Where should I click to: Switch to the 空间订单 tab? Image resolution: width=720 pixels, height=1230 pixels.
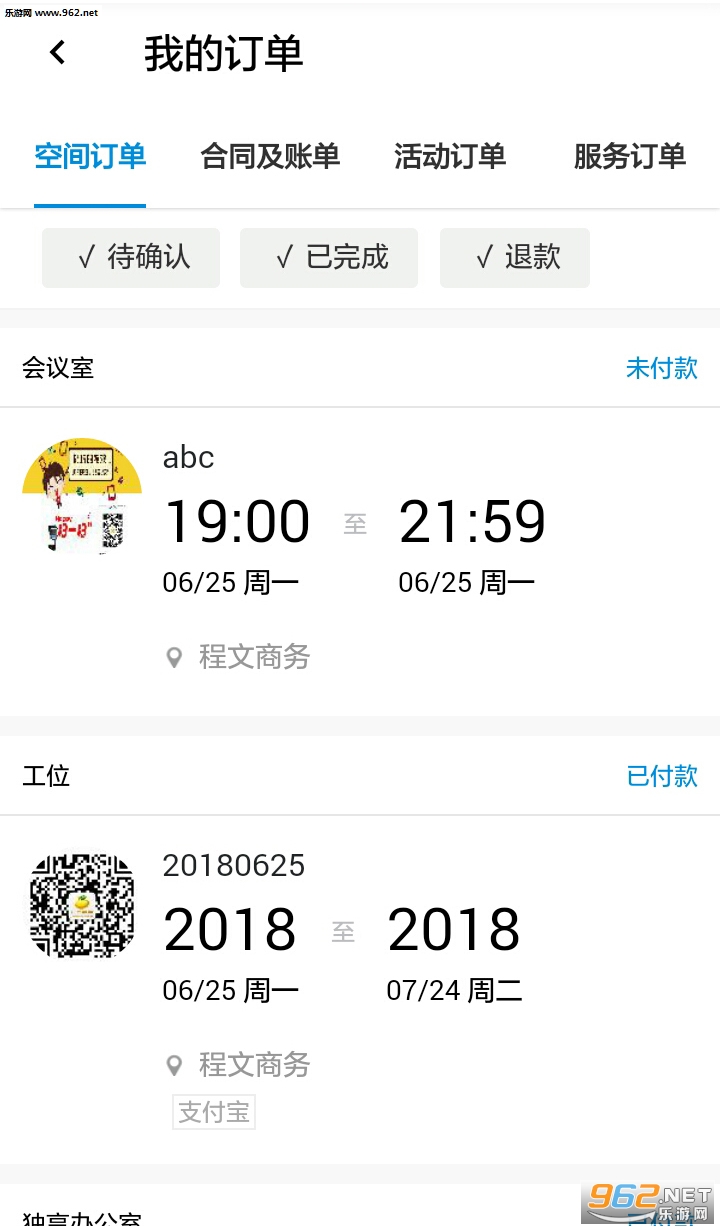pos(90,157)
